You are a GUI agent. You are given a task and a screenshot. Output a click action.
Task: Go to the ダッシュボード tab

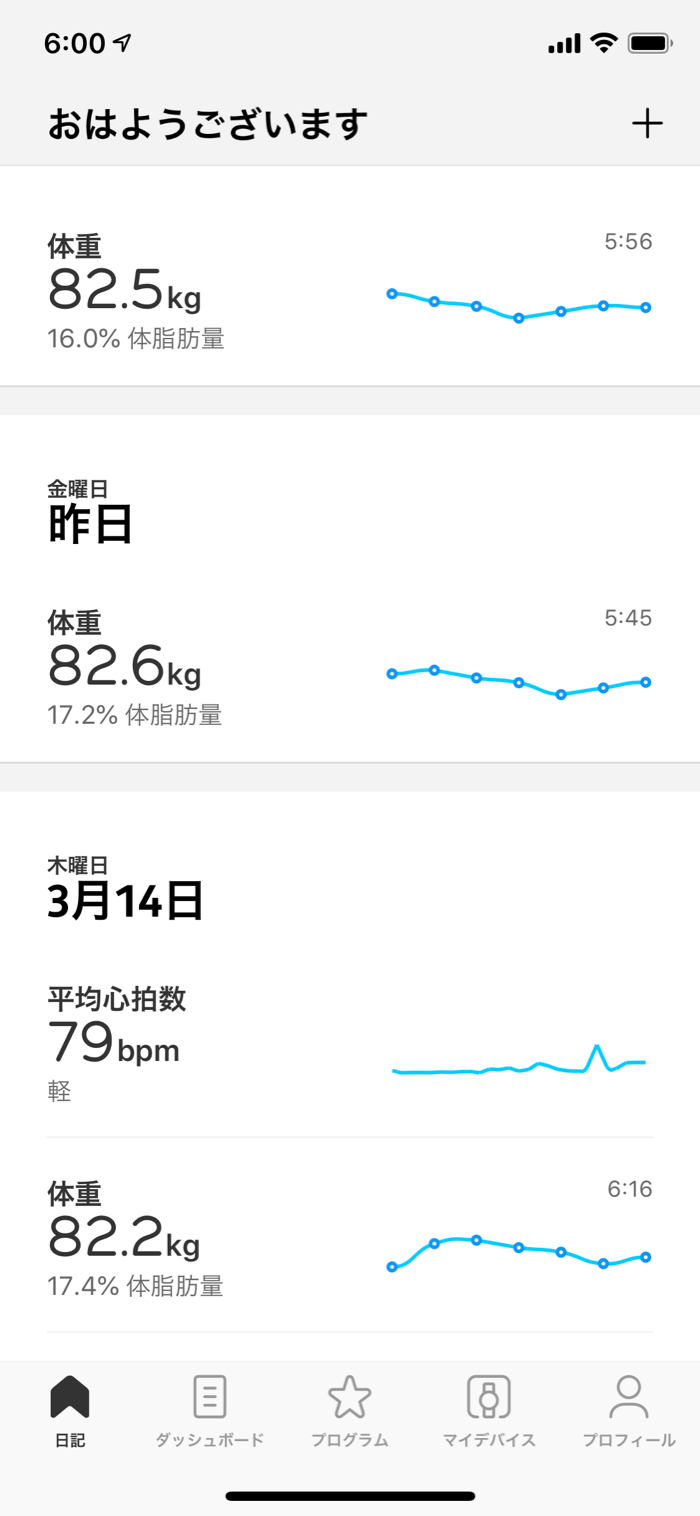(209, 1412)
